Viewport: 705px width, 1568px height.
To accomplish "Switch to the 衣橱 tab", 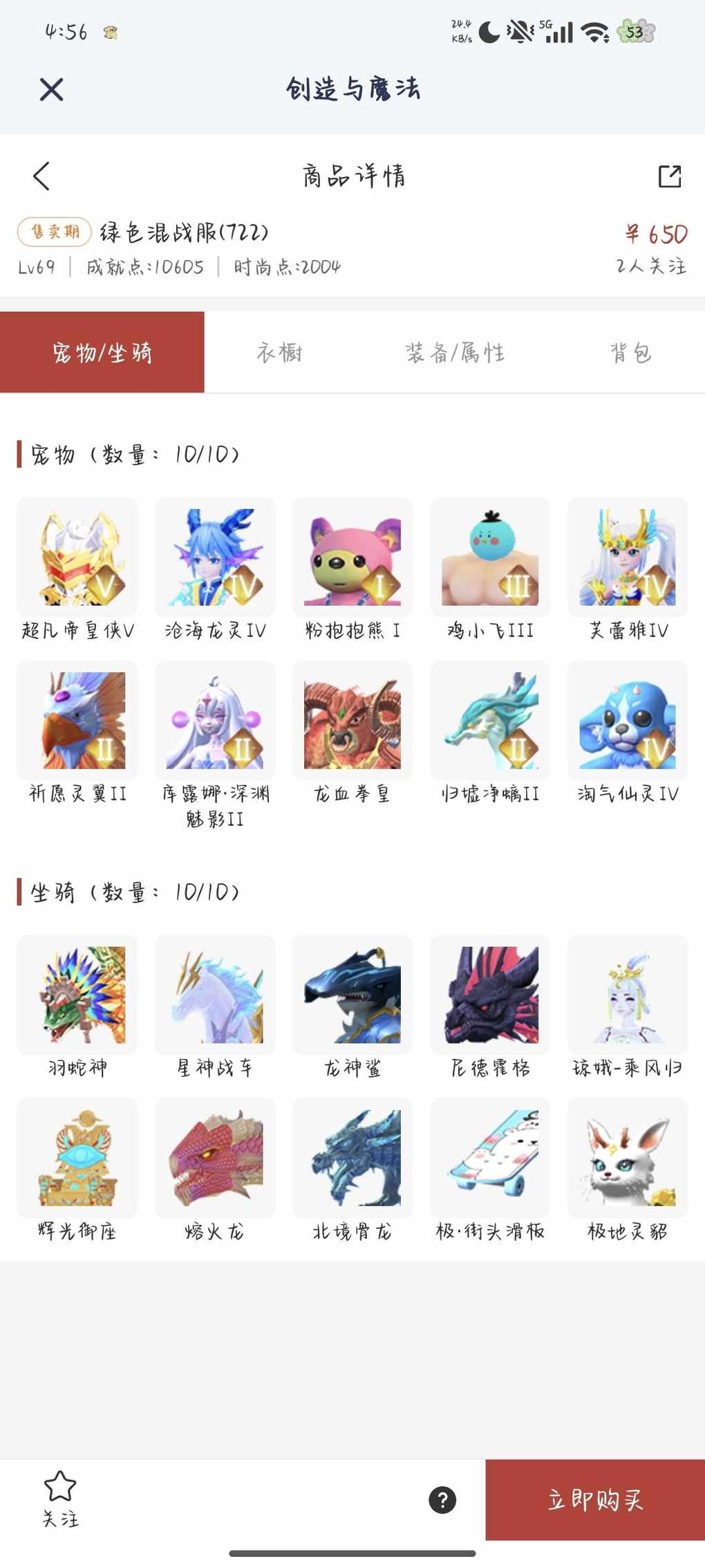I will click(x=279, y=353).
